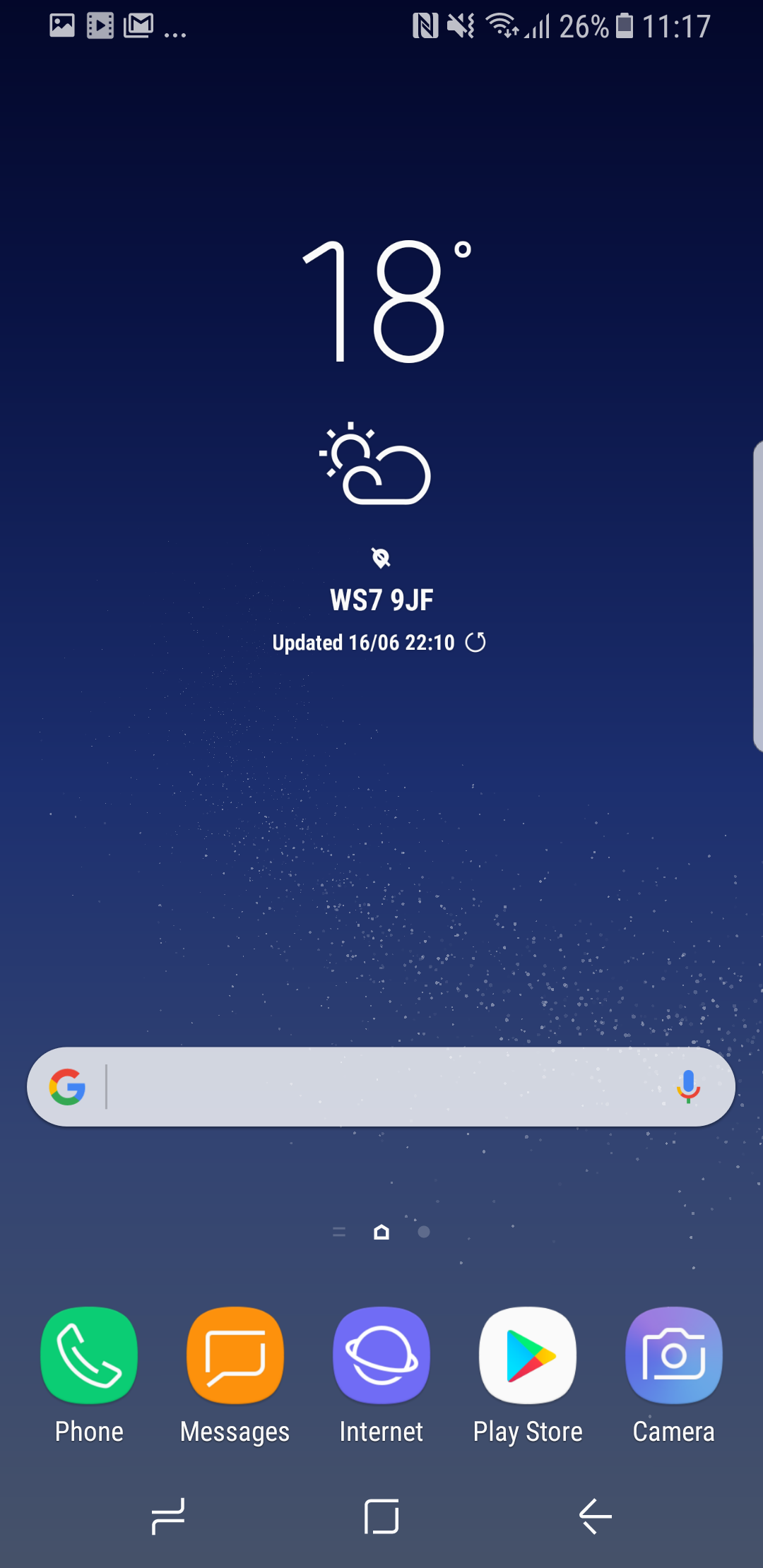Open the edge panel handle
The height and width of the screenshot is (1568, 763).
click(758, 595)
